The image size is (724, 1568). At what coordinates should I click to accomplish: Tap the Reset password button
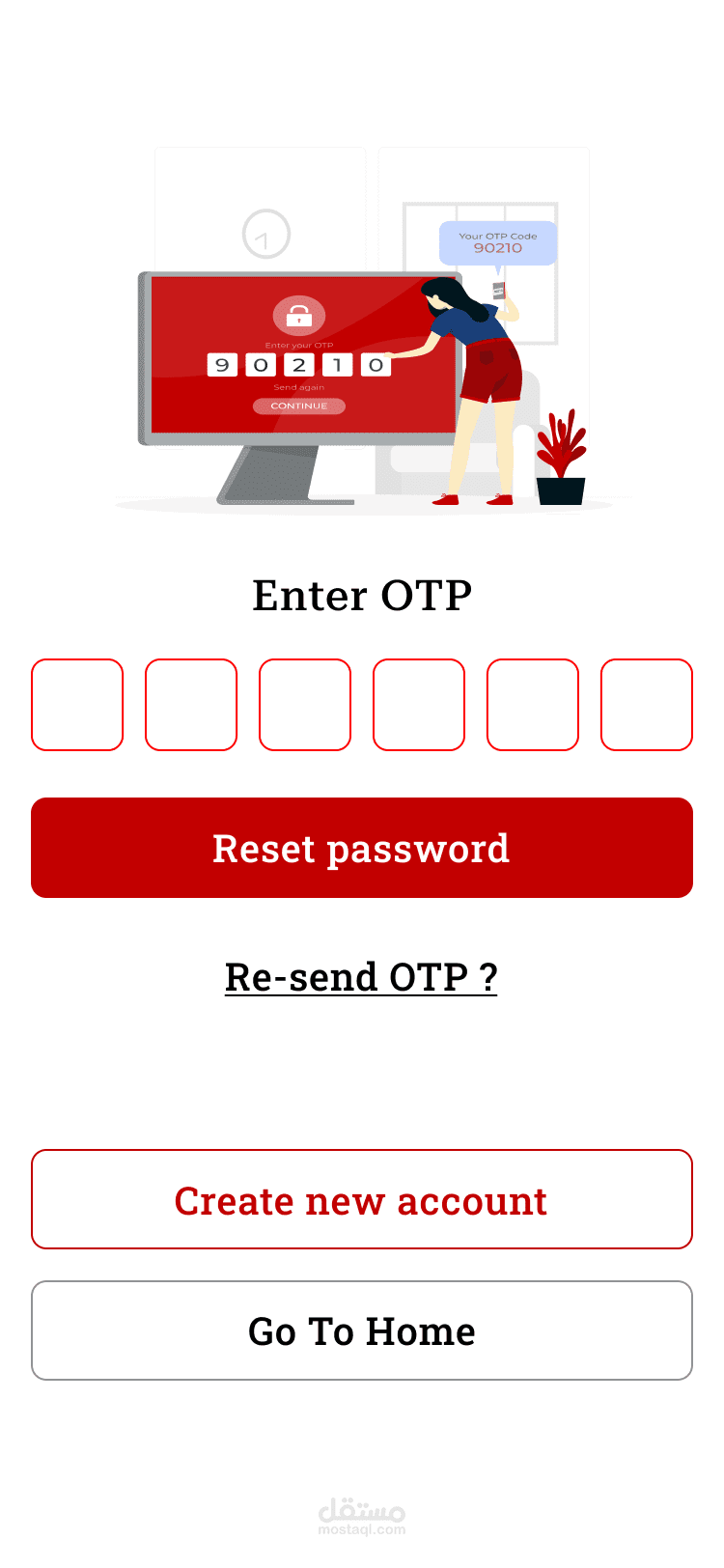point(362,848)
